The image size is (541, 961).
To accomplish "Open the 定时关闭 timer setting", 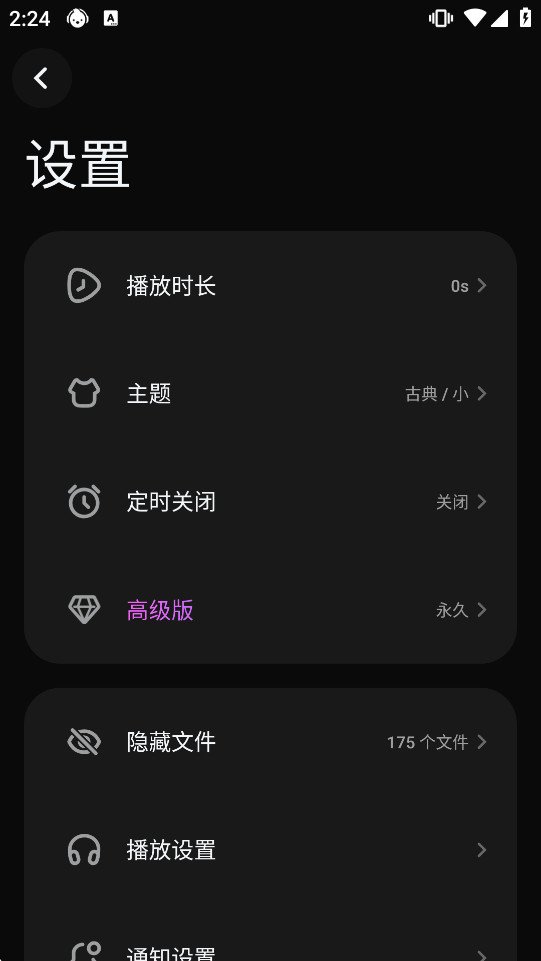I will 270,502.
